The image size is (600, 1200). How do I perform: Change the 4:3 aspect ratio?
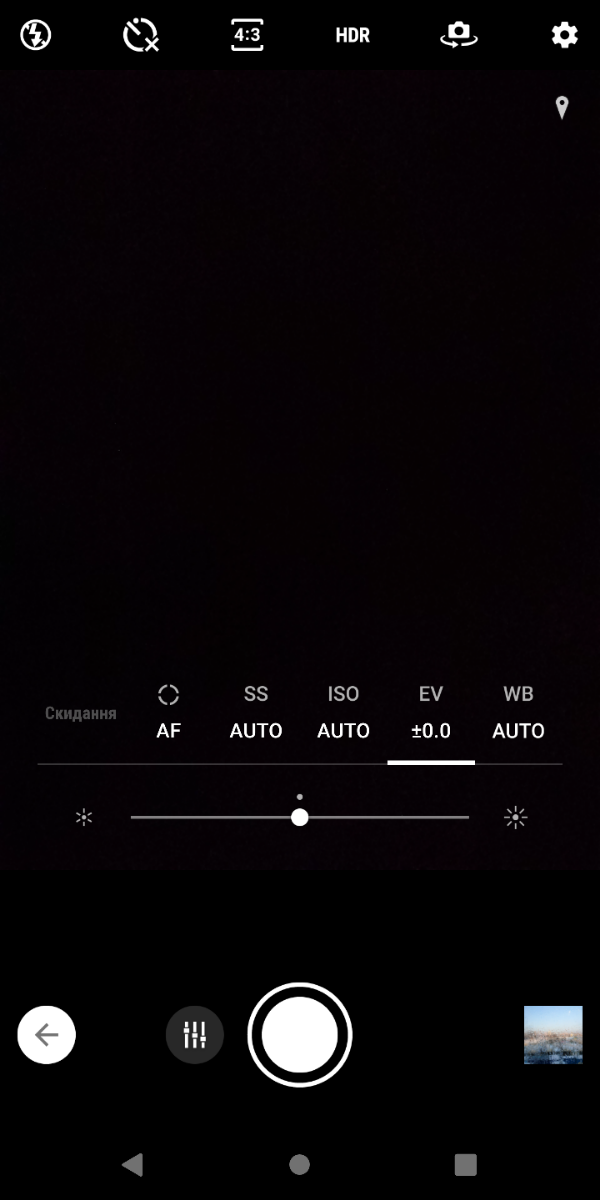tap(247, 35)
